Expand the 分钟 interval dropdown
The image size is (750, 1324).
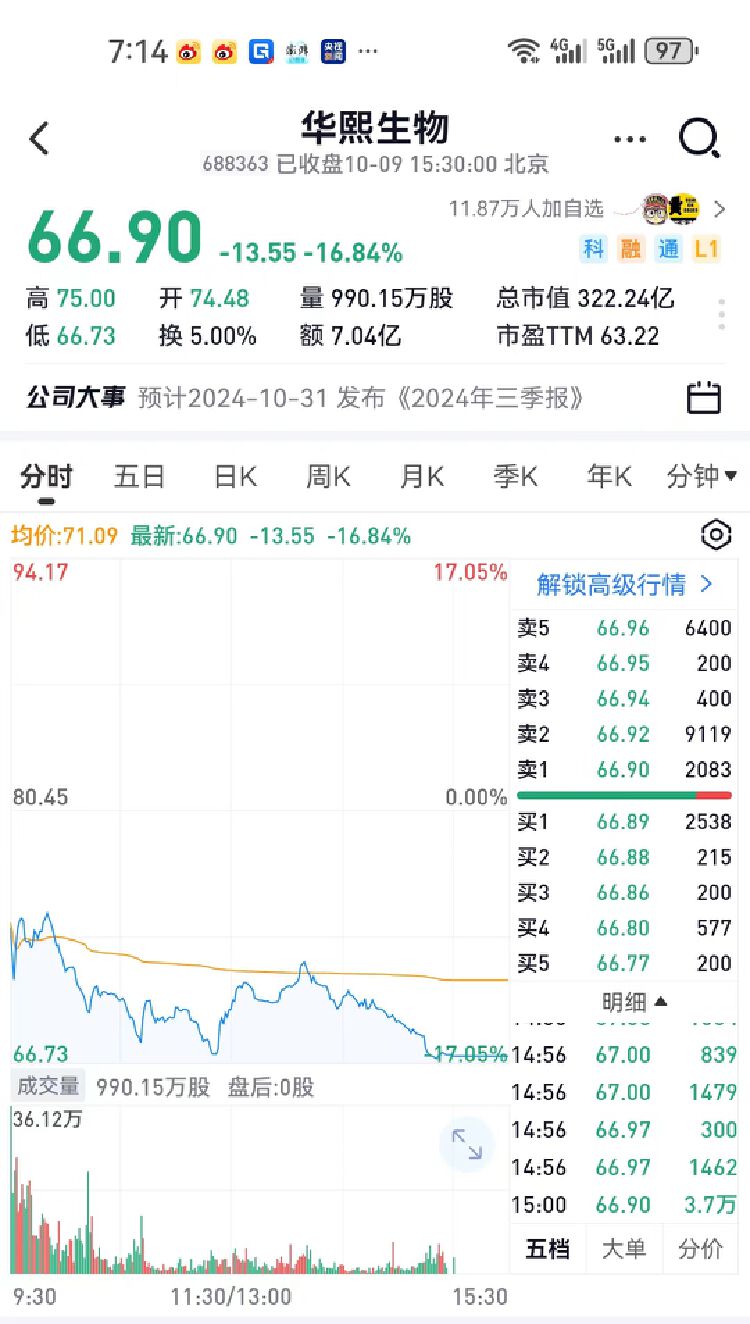702,477
